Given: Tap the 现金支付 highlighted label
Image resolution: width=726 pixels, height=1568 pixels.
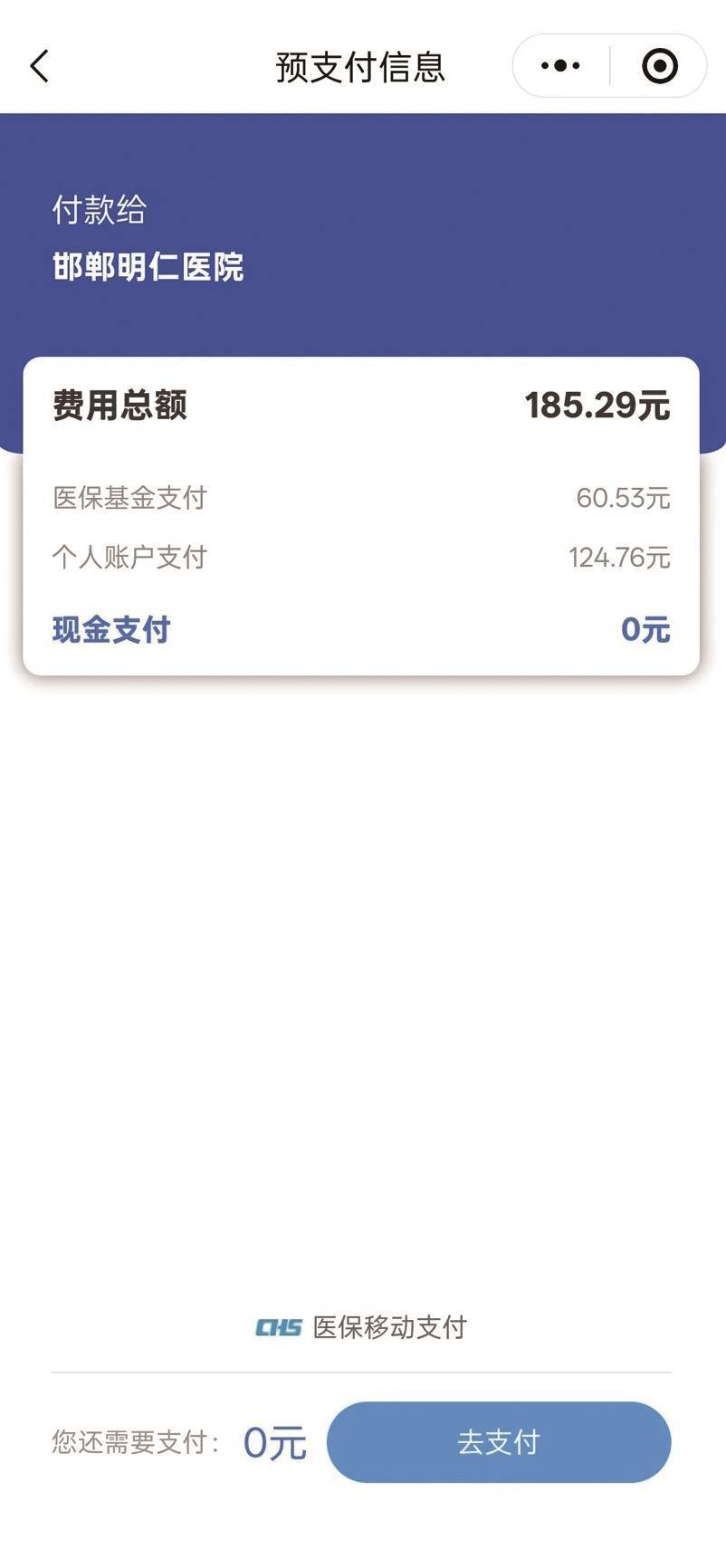Looking at the screenshot, I should (110, 629).
